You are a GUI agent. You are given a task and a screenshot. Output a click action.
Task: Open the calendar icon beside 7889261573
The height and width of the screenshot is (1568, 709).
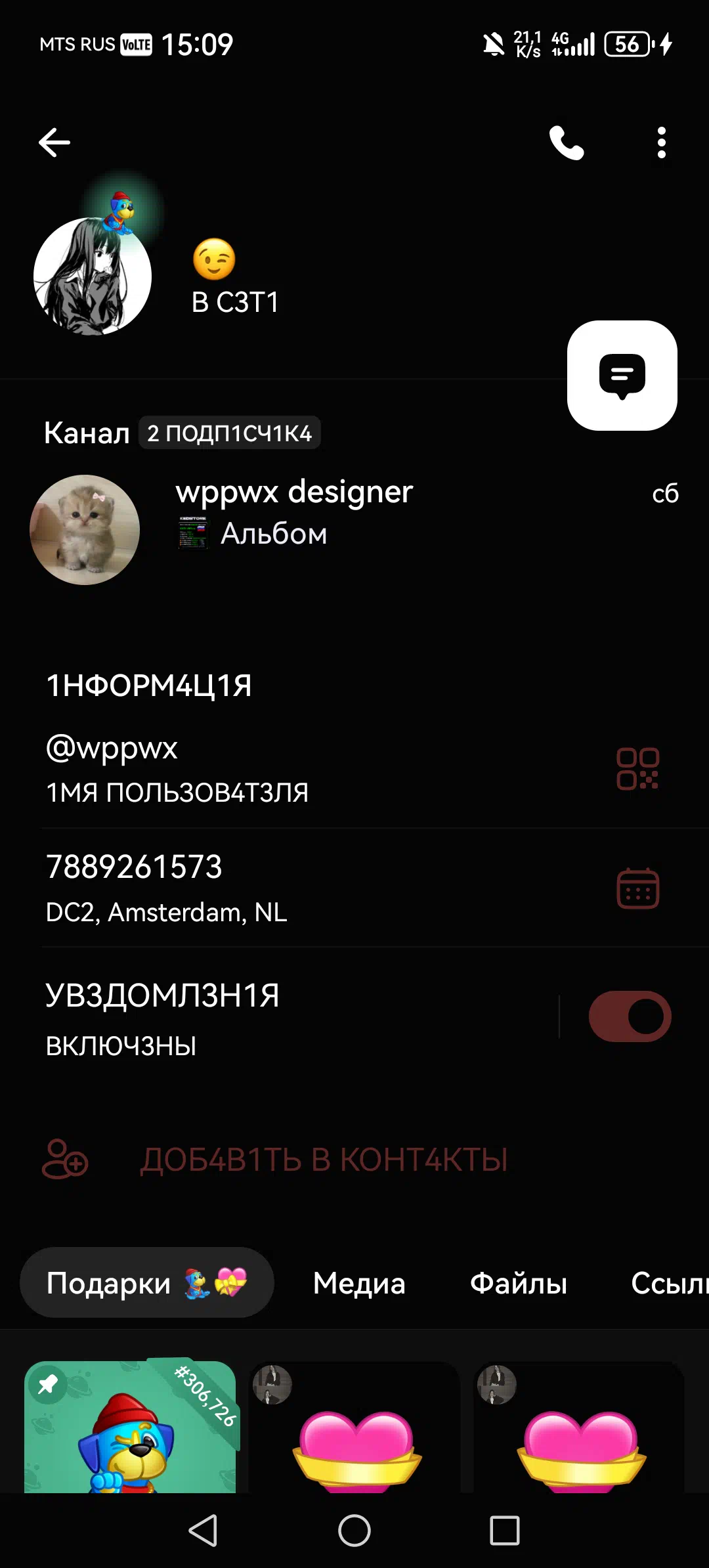(x=637, y=888)
